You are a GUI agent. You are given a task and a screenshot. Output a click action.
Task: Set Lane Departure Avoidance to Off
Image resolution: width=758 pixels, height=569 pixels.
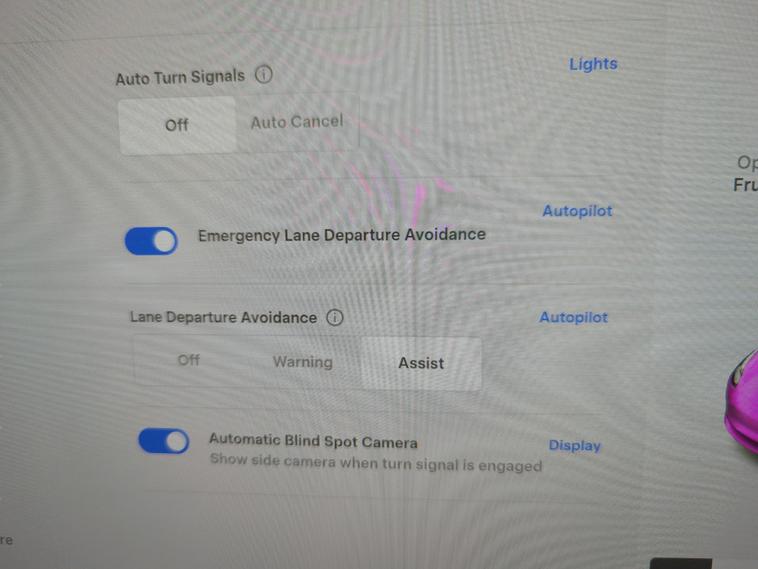tap(189, 360)
